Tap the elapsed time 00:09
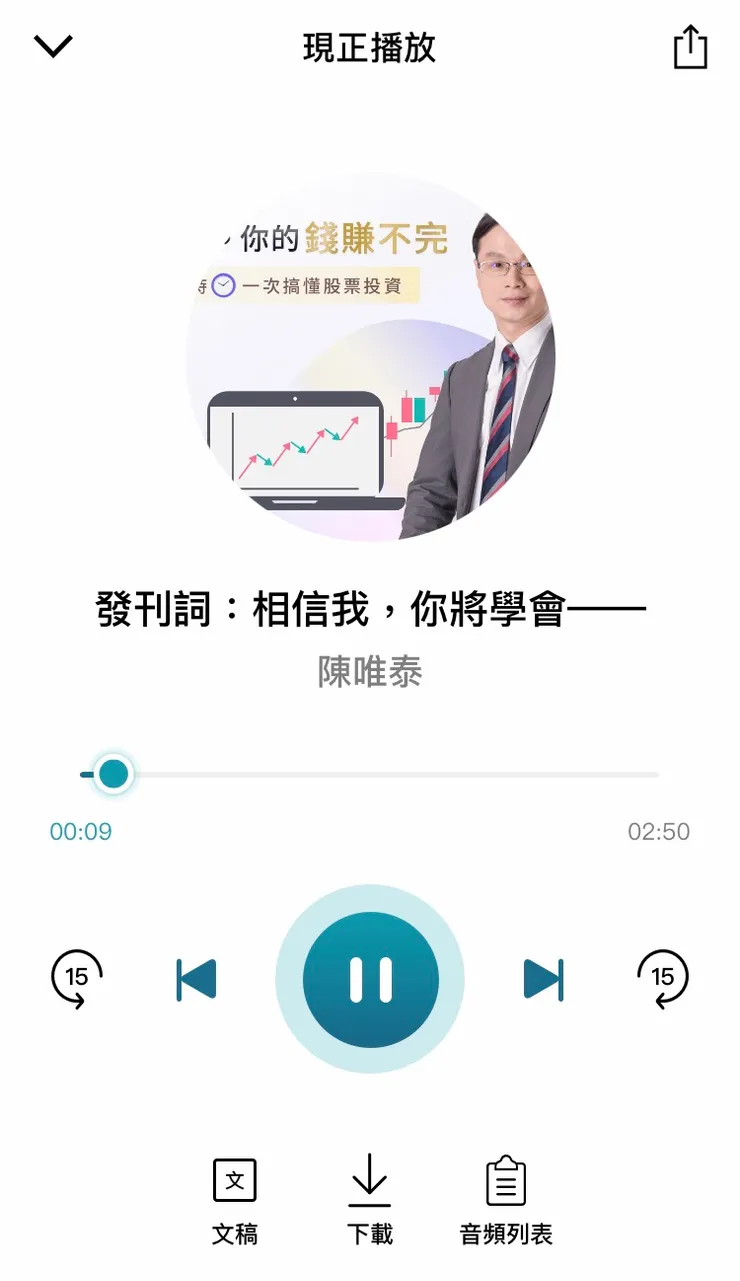This screenshot has height=1281, width=740. [81, 831]
